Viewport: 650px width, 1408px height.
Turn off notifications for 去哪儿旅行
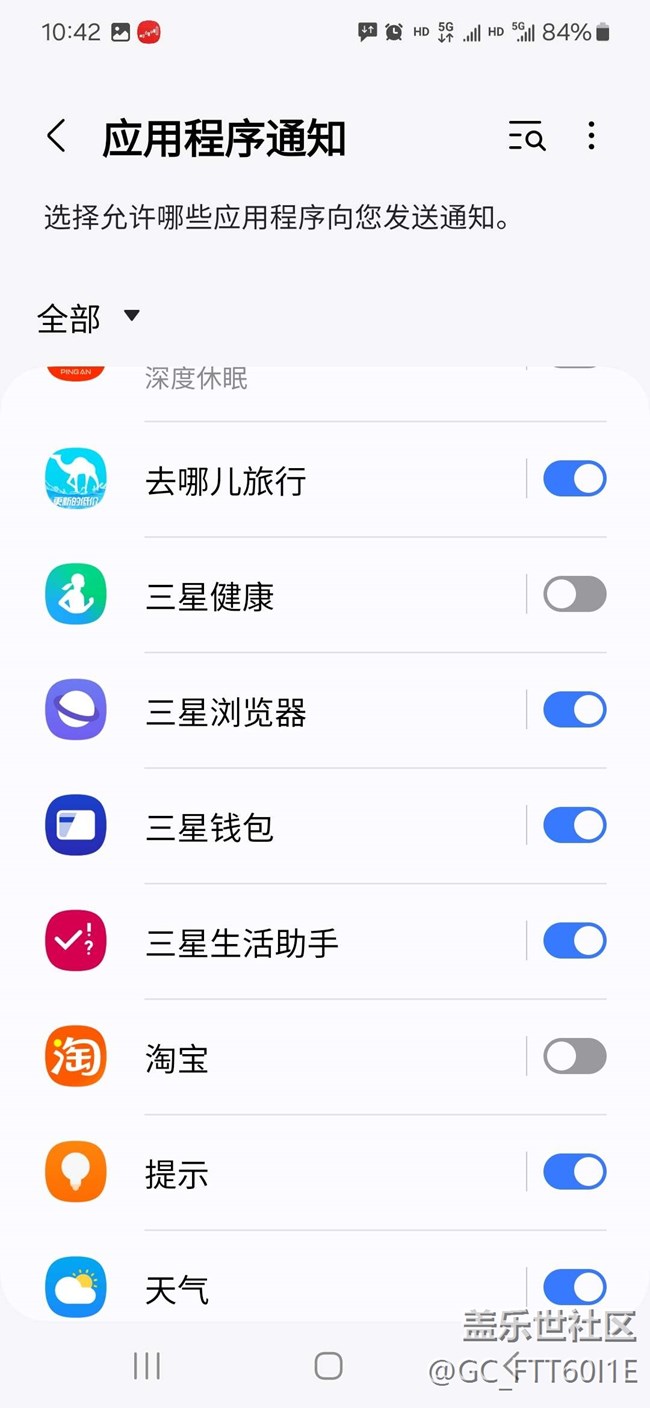[x=574, y=479]
